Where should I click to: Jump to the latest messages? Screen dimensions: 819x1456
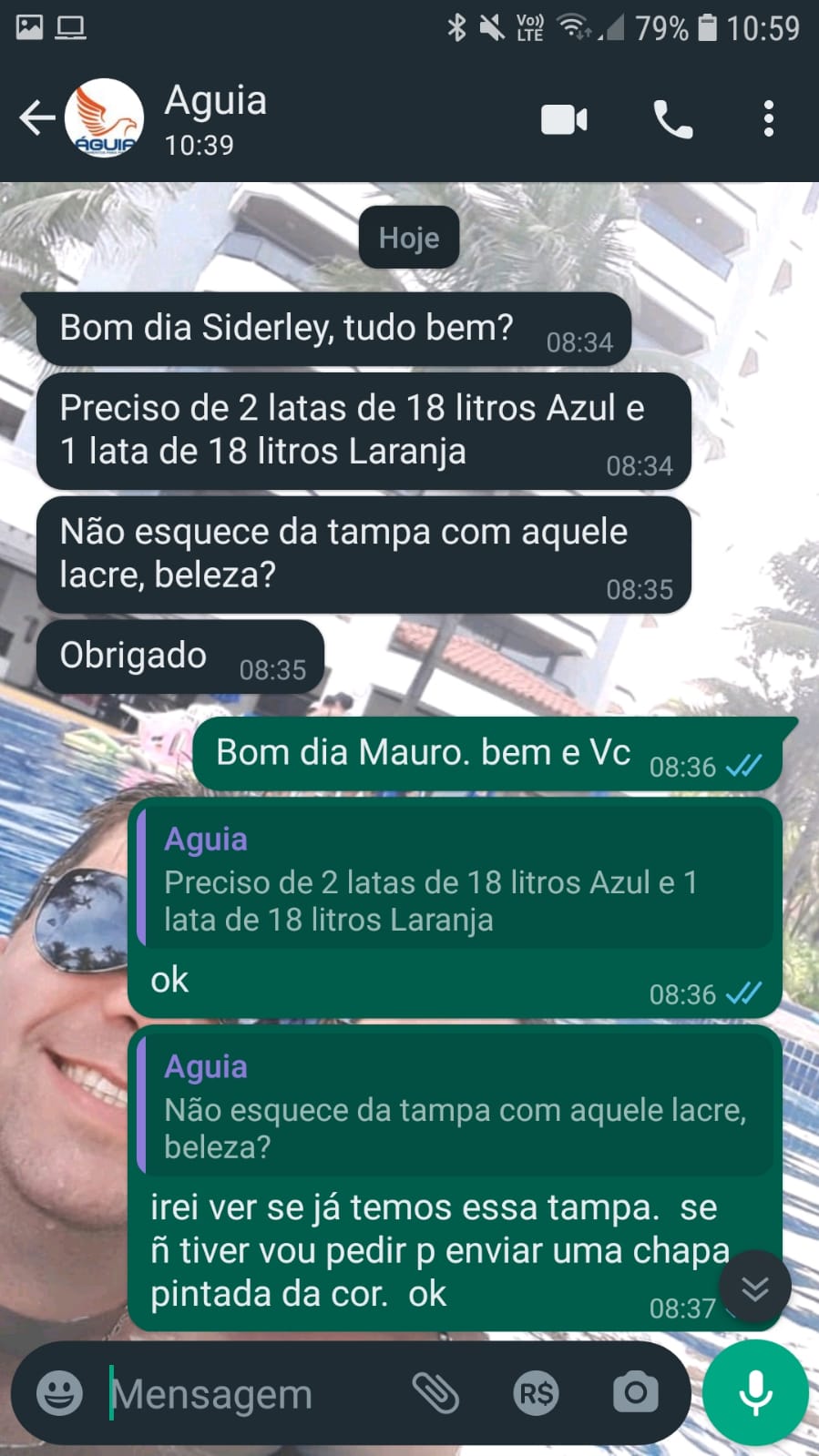[754, 1288]
